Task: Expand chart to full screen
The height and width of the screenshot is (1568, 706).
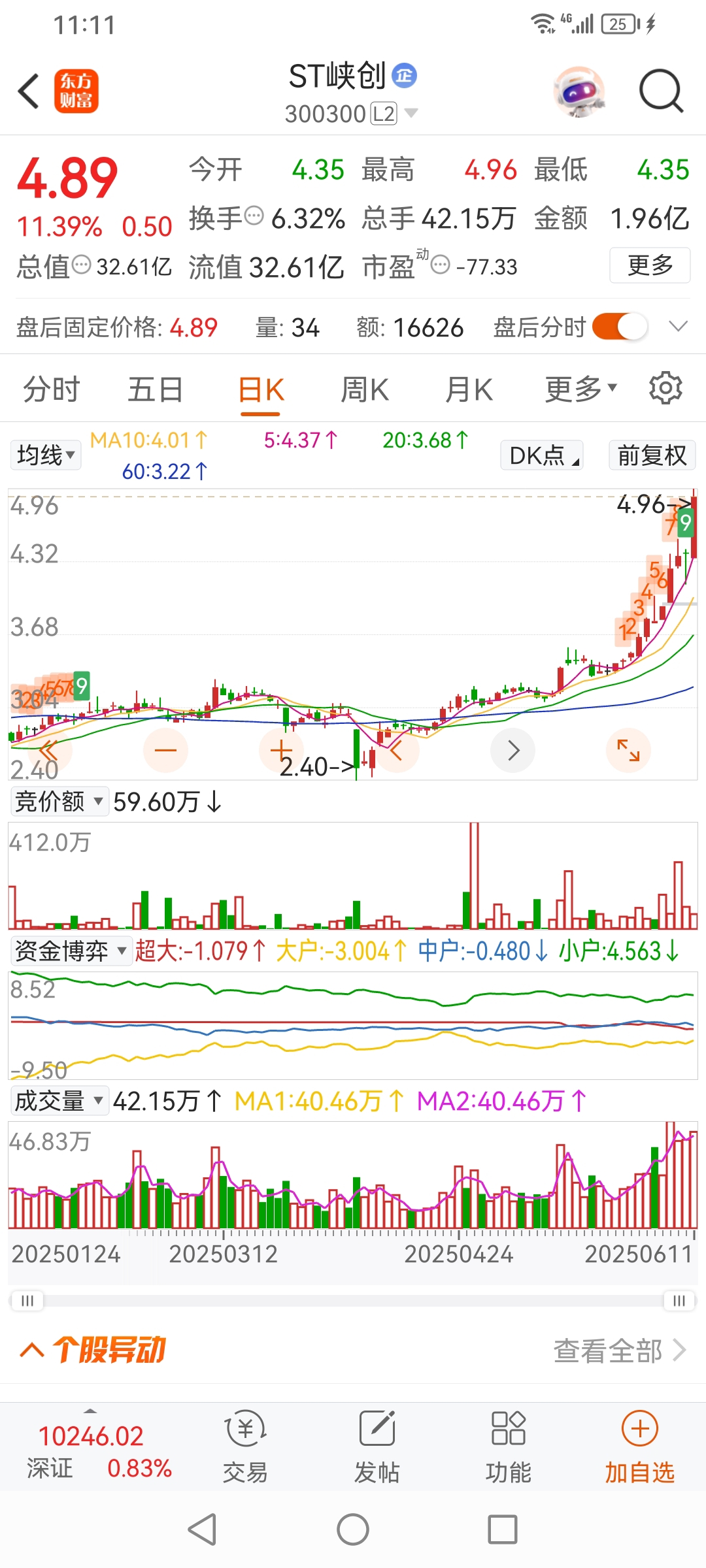Action: click(x=628, y=750)
